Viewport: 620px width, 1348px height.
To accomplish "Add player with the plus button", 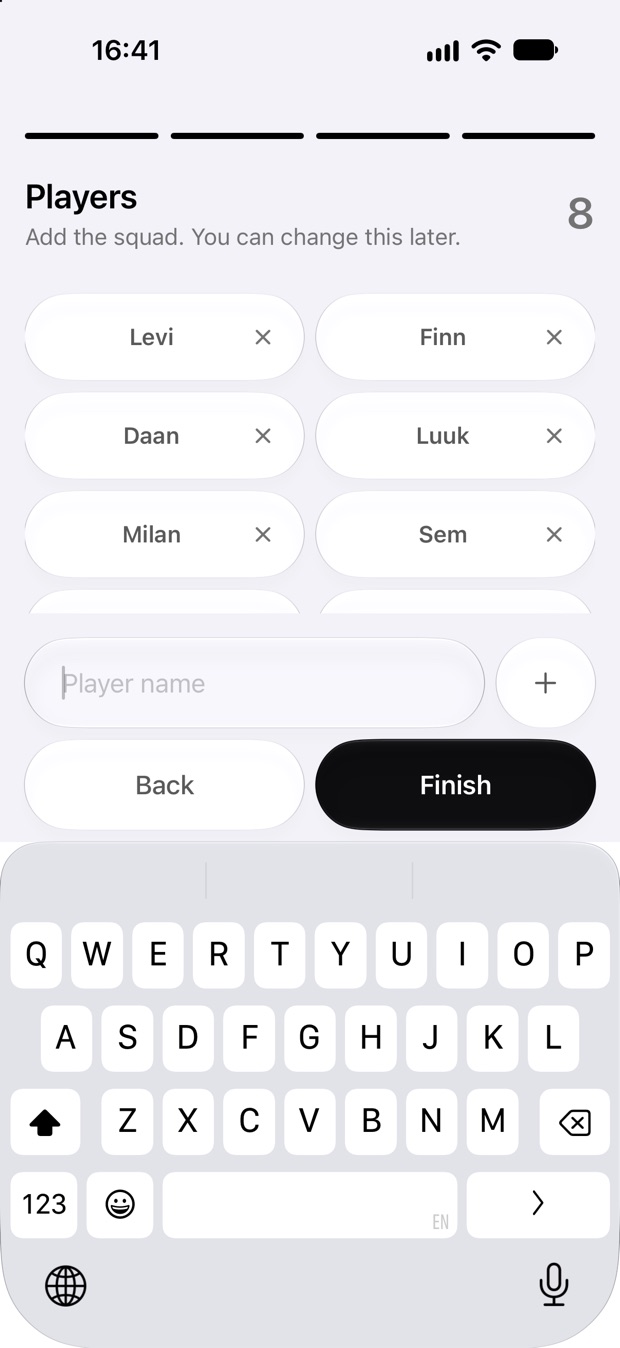I will coord(546,683).
